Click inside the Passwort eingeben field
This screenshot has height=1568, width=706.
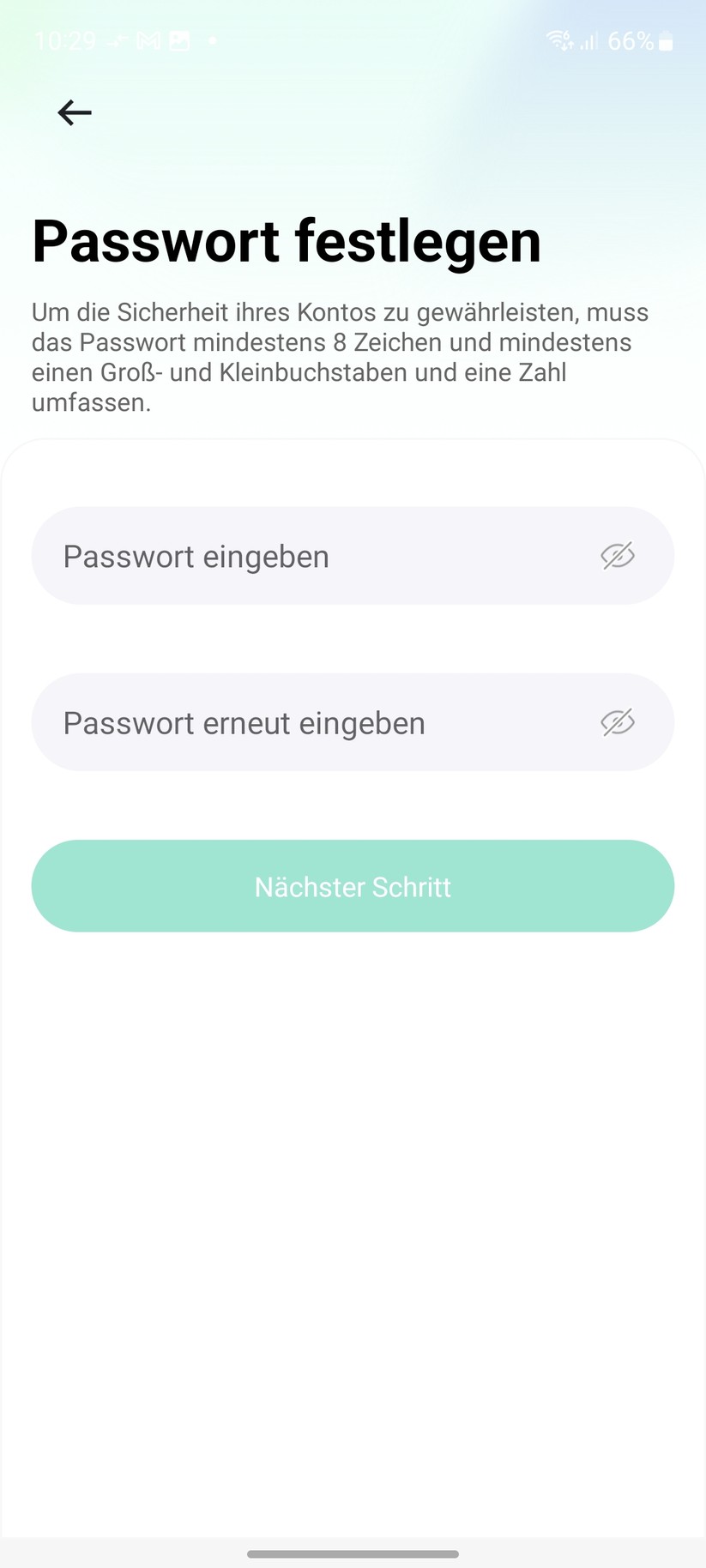(x=257, y=556)
